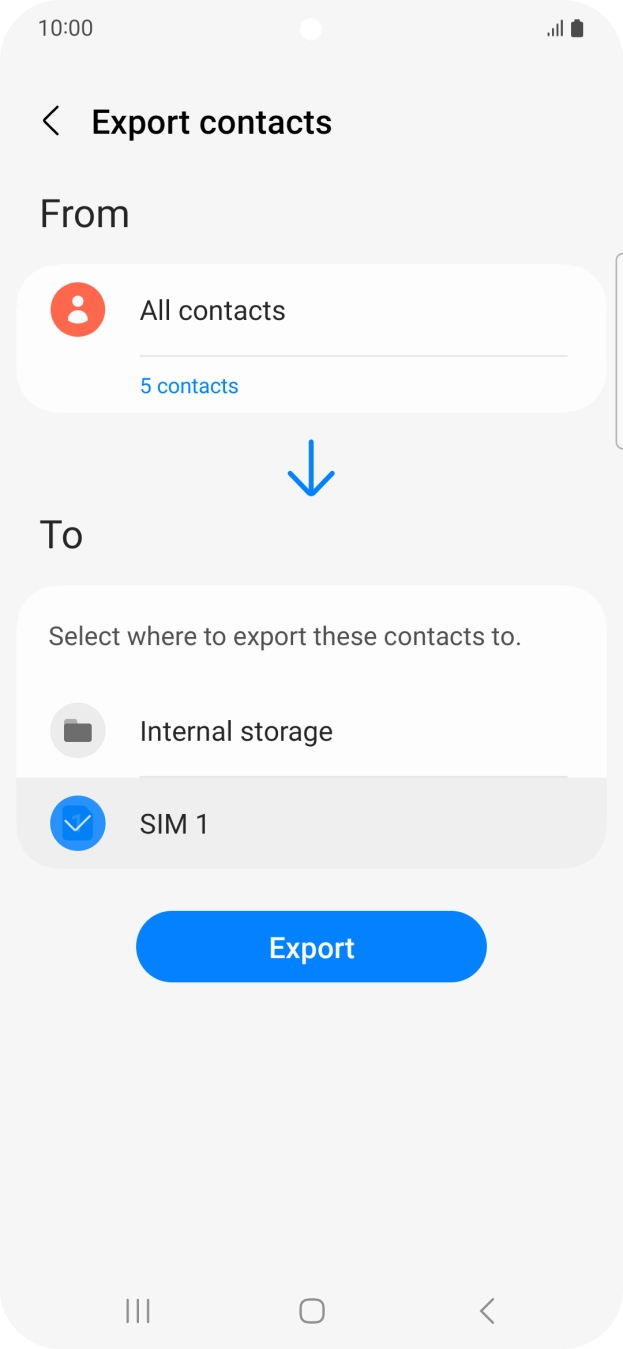Go back from Export contacts
This screenshot has height=1349, width=623.
pyautogui.click(x=51, y=122)
